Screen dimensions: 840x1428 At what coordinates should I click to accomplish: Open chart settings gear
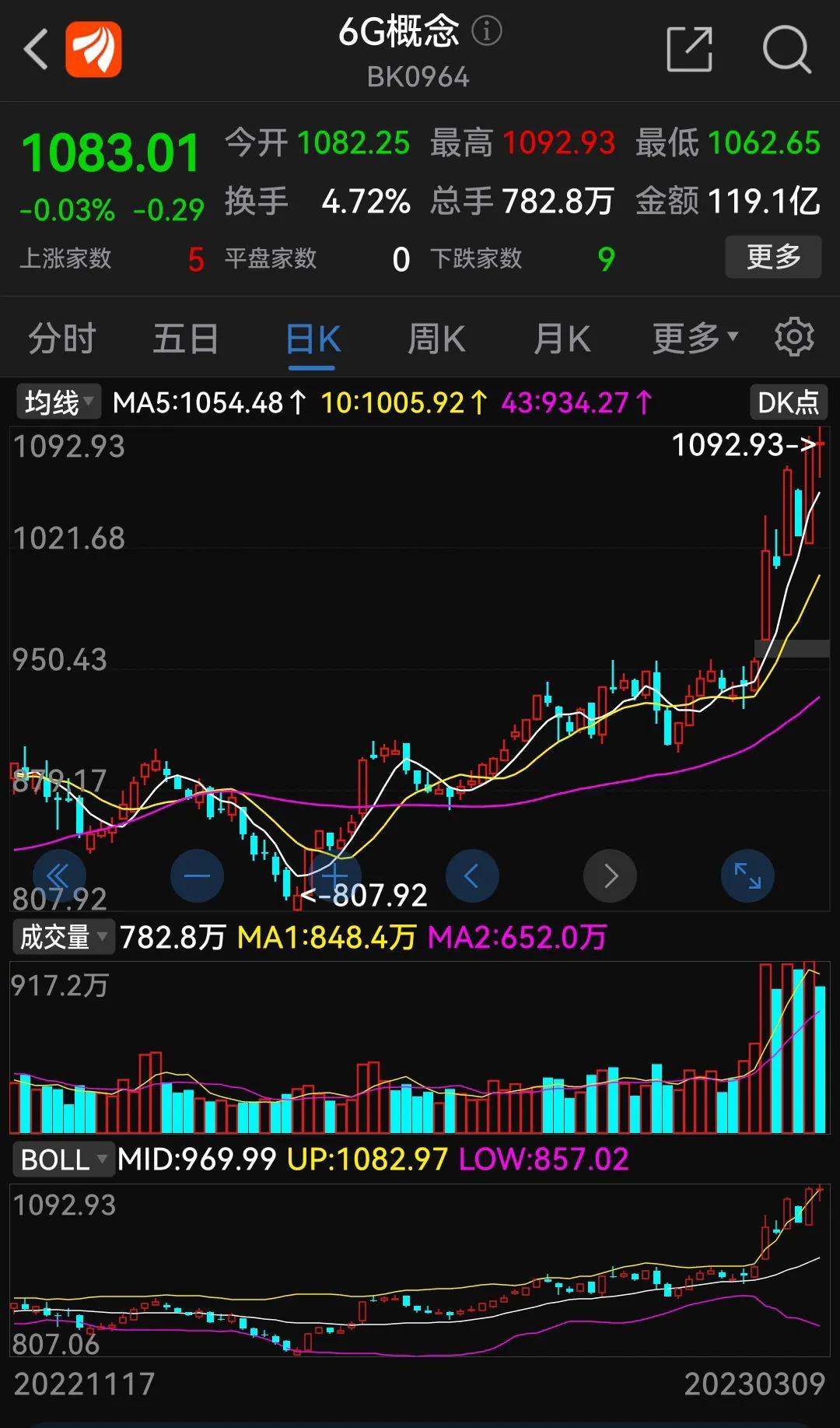coord(794,337)
